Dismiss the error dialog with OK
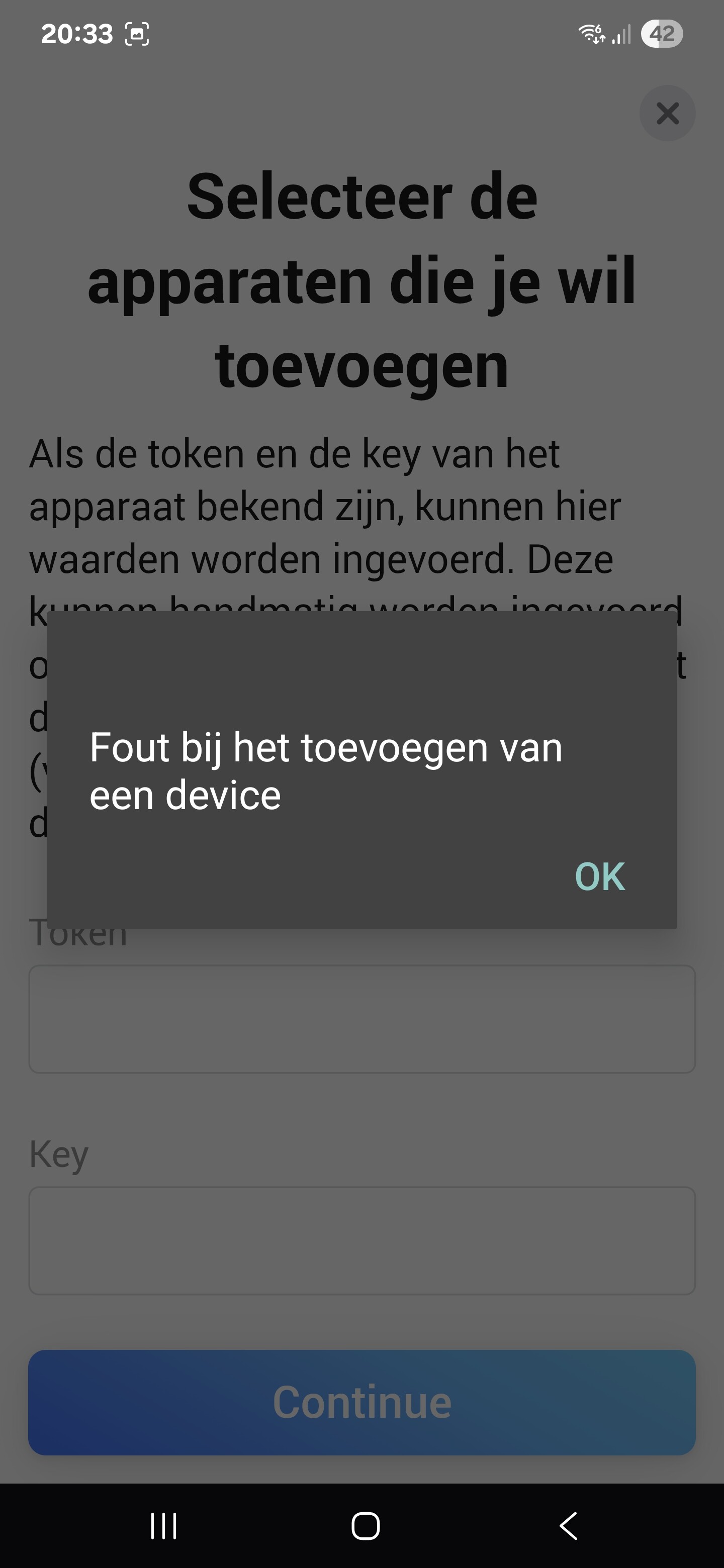This screenshot has width=724, height=1568. click(x=600, y=876)
